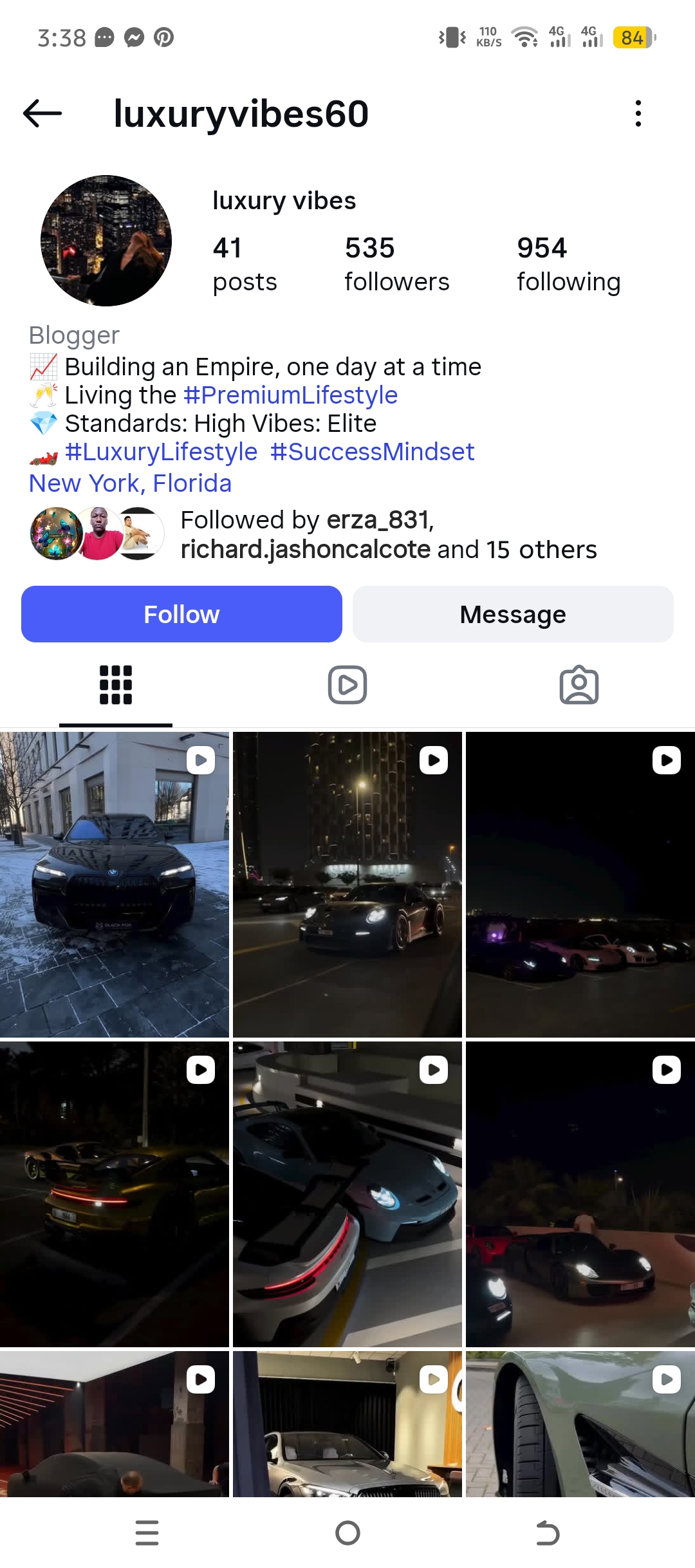695x1568 pixels.
Task: Open the #PremiumLifestyle hashtag
Action: pos(290,395)
